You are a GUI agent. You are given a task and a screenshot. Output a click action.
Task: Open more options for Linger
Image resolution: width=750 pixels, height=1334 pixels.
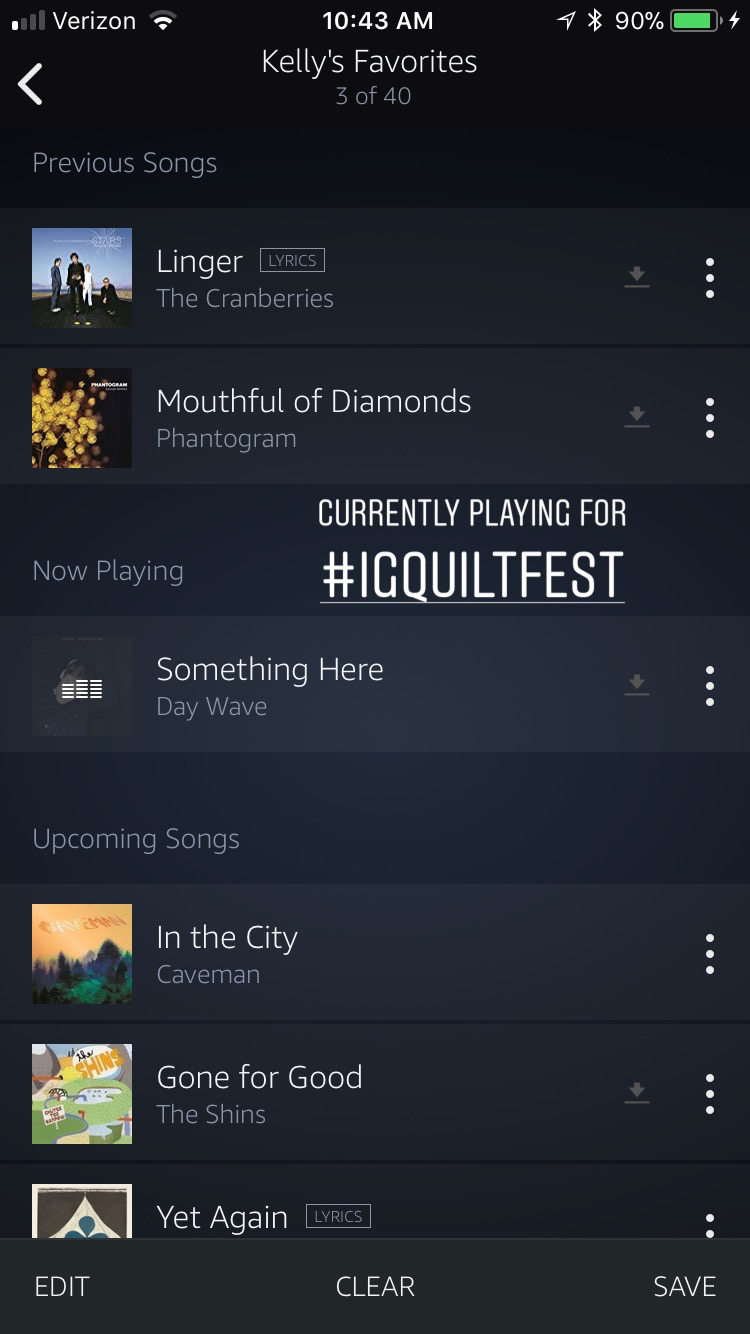(x=710, y=278)
